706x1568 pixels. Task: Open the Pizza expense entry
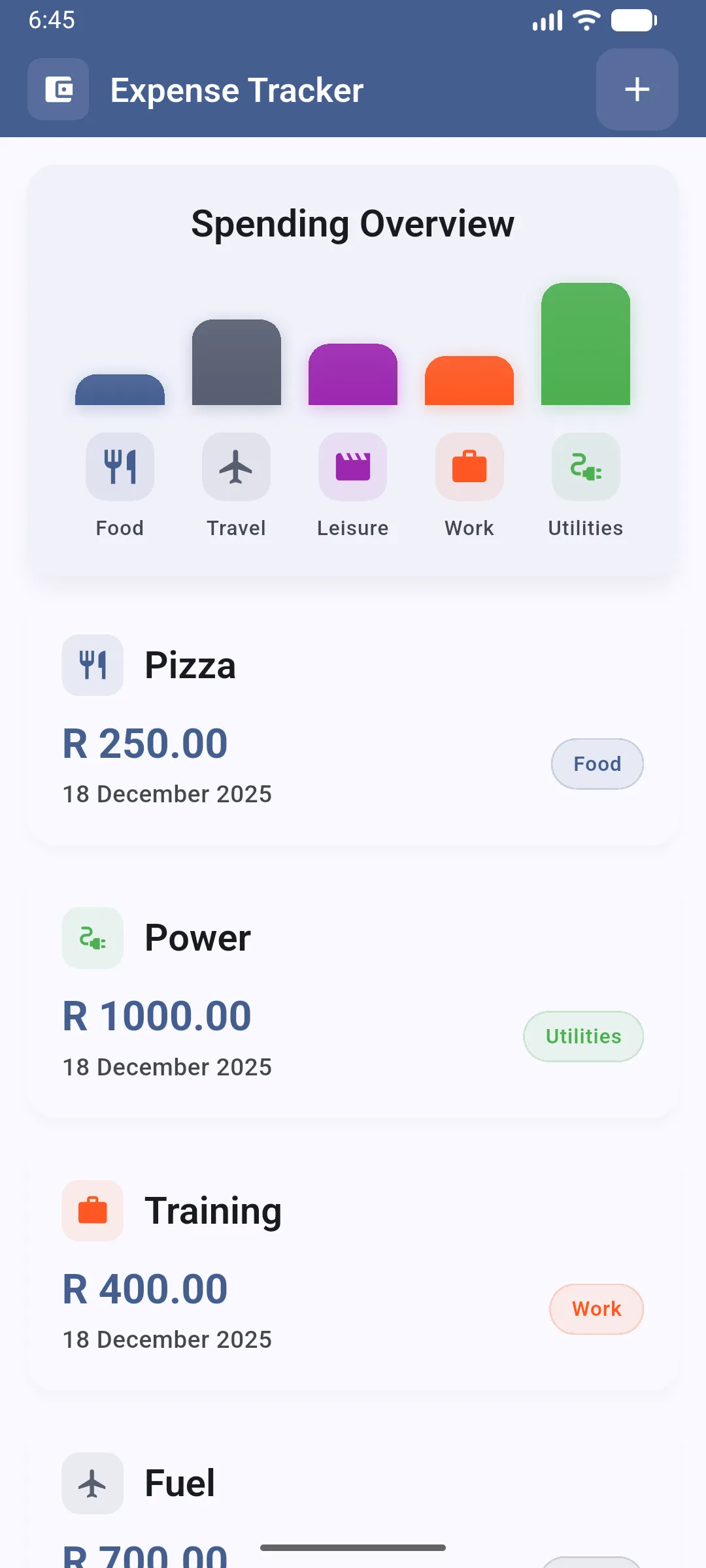coord(353,728)
